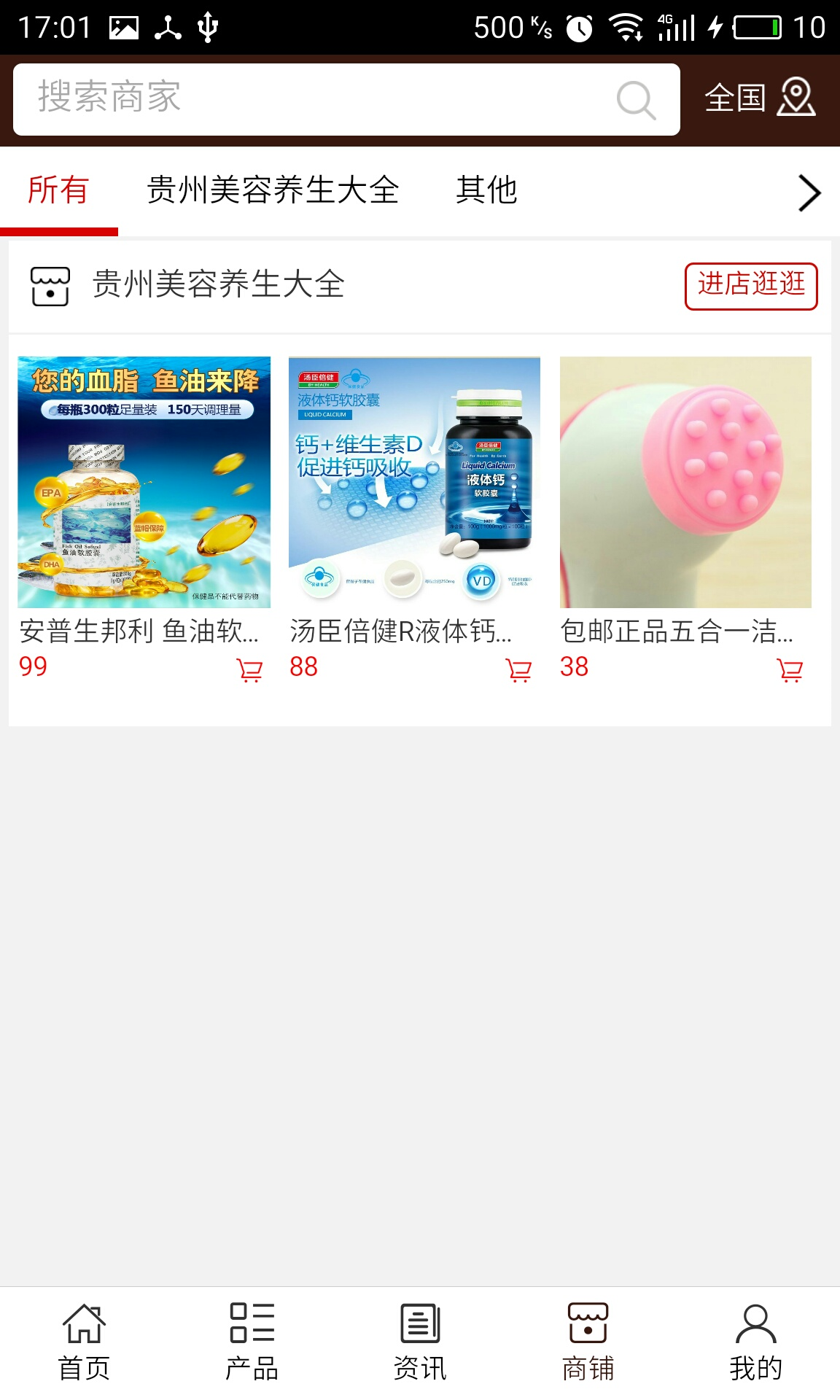840x1400 pixels.
Task: Select the 商铺 bottom tab
Action: pos(588,1342)
